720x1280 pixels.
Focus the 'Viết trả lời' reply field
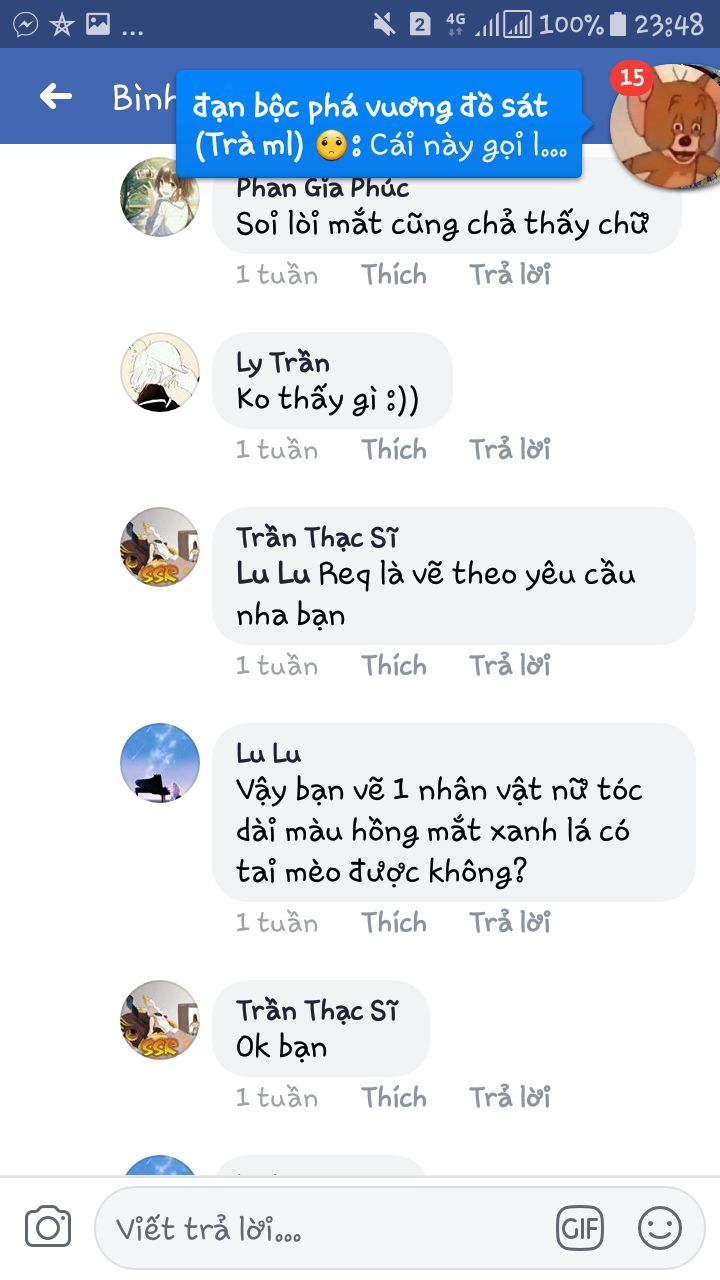click(320, 1228)
